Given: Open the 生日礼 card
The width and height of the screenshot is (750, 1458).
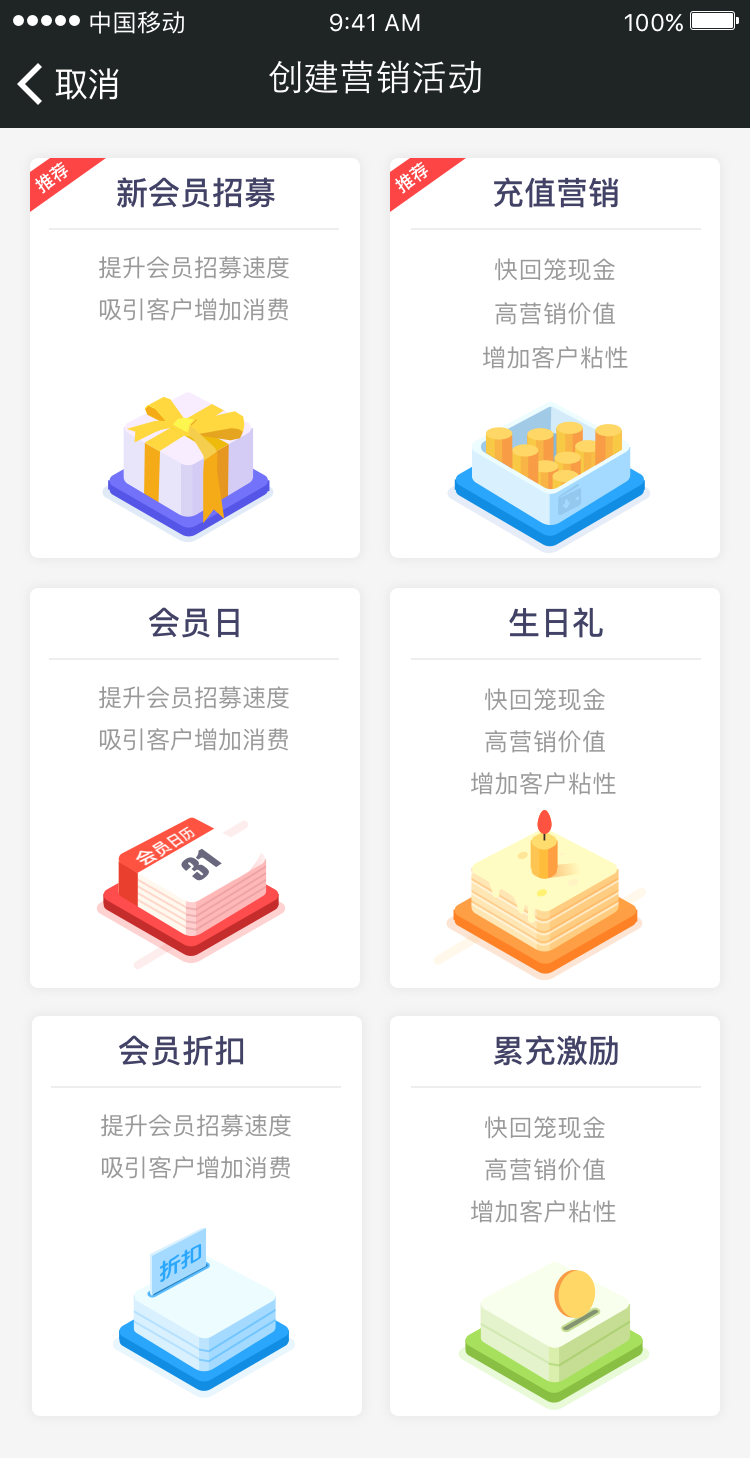Looking at the screenshot, I should (555, 788).
